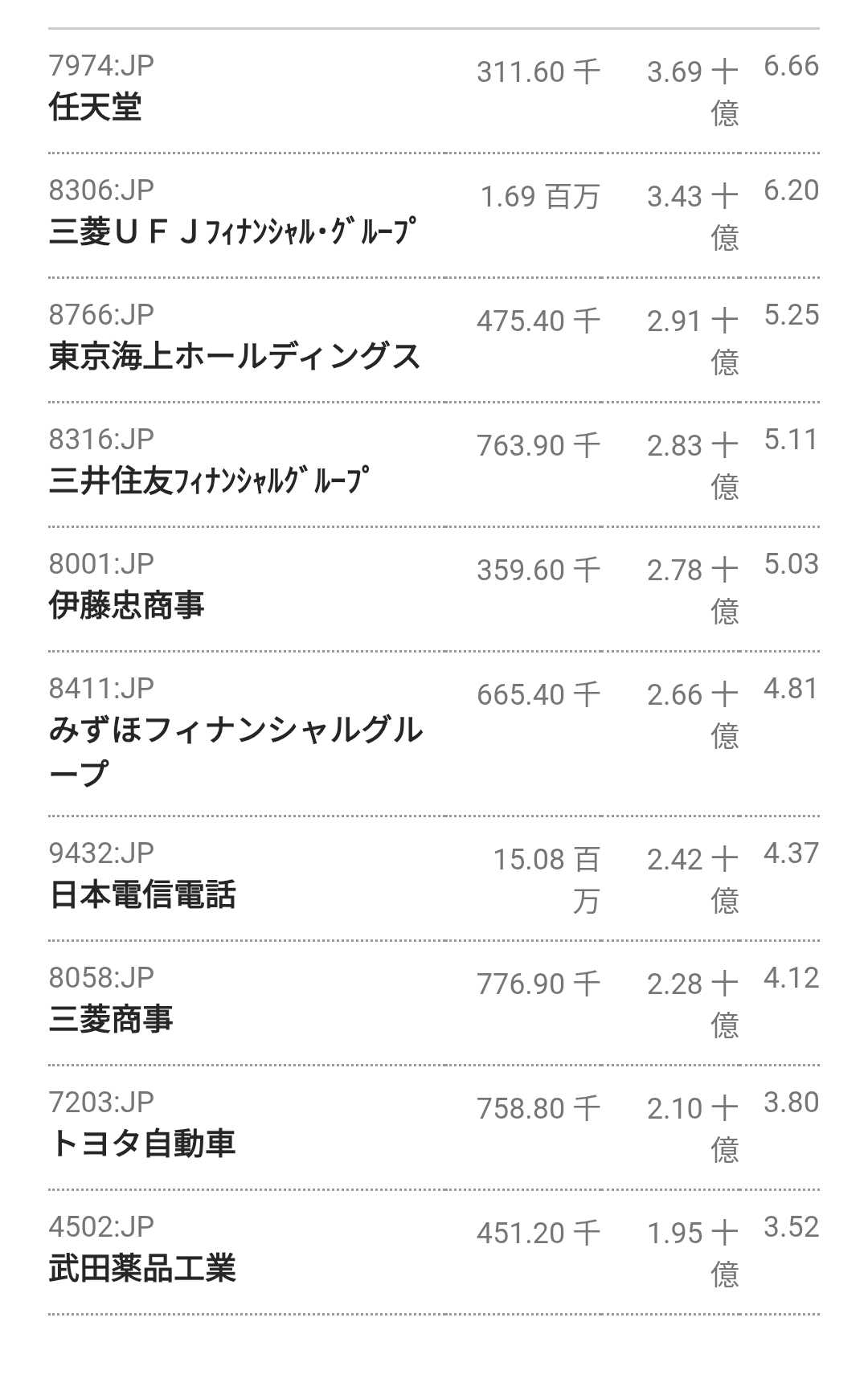Tap the 伊藤忠商事 holding
The width and height of the screenshot is (868, 1383).
126,605
